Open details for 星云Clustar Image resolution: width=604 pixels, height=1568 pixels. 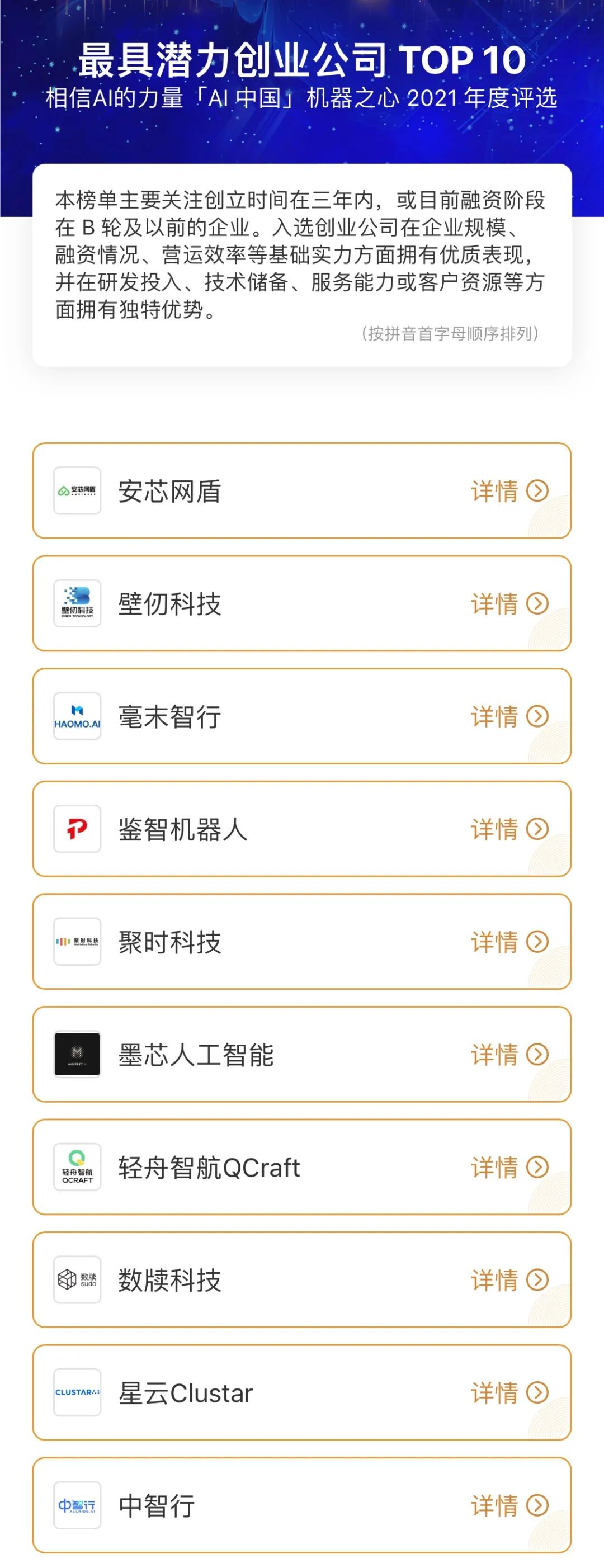[x=509, y=1393]
